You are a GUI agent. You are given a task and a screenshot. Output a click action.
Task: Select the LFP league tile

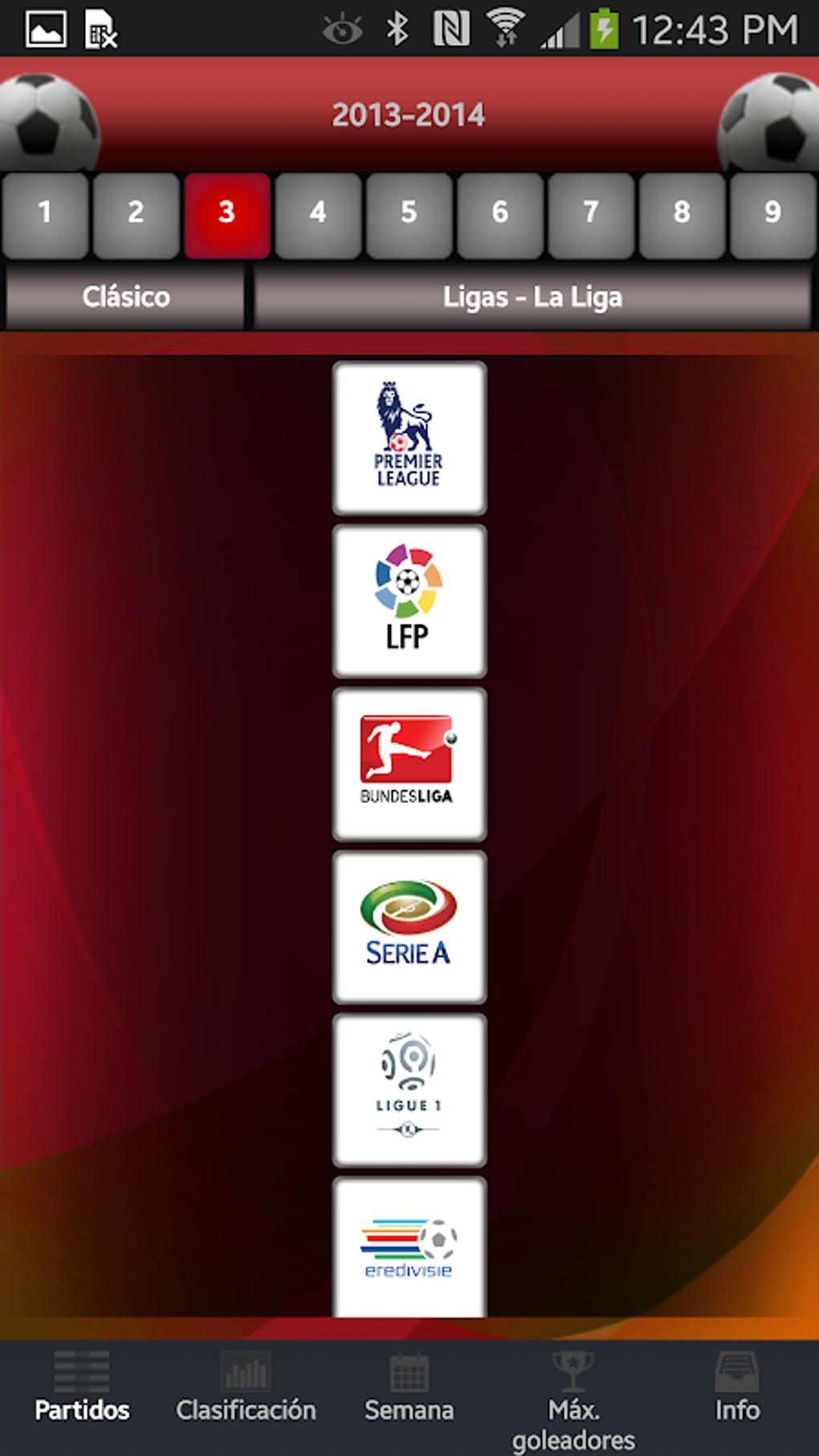tap(409, 601)
